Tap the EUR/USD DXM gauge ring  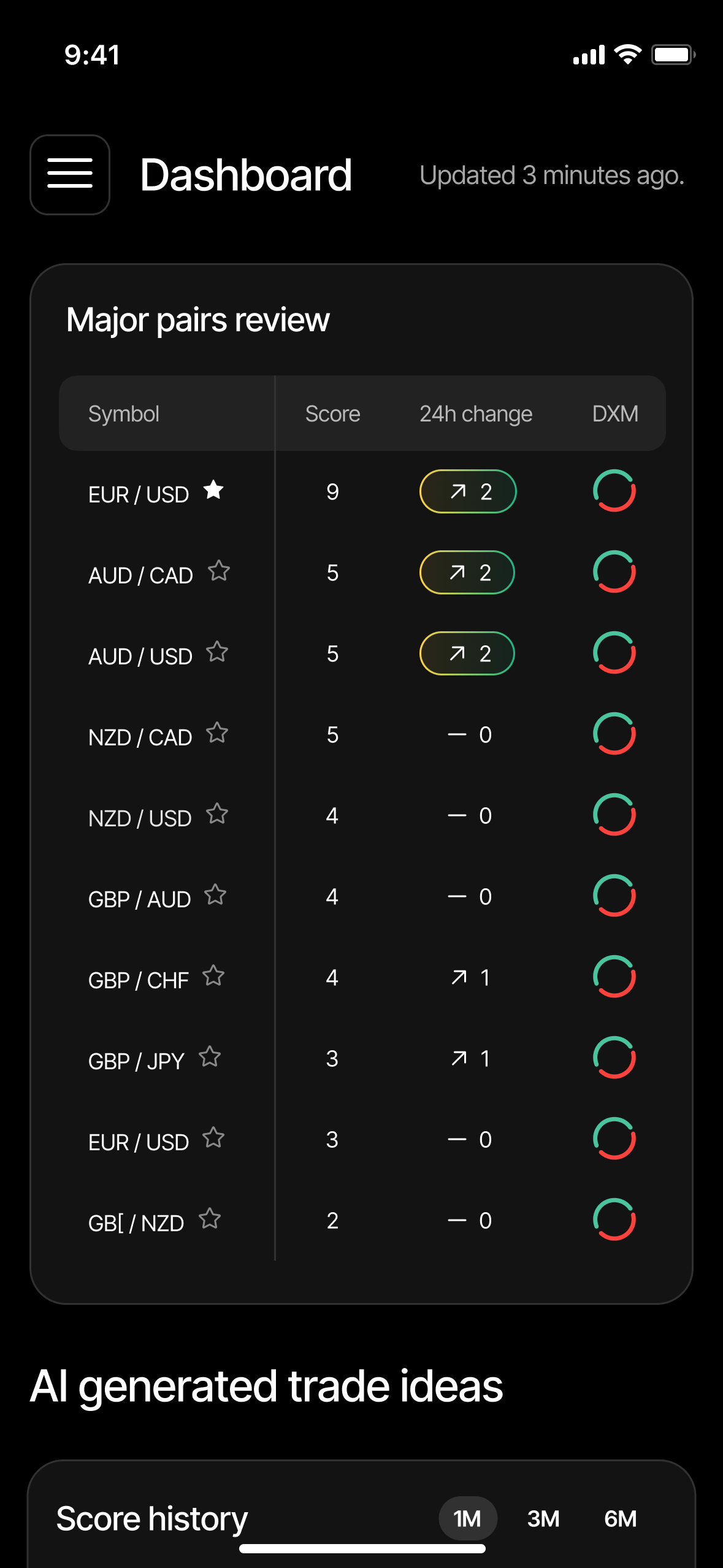614,490
